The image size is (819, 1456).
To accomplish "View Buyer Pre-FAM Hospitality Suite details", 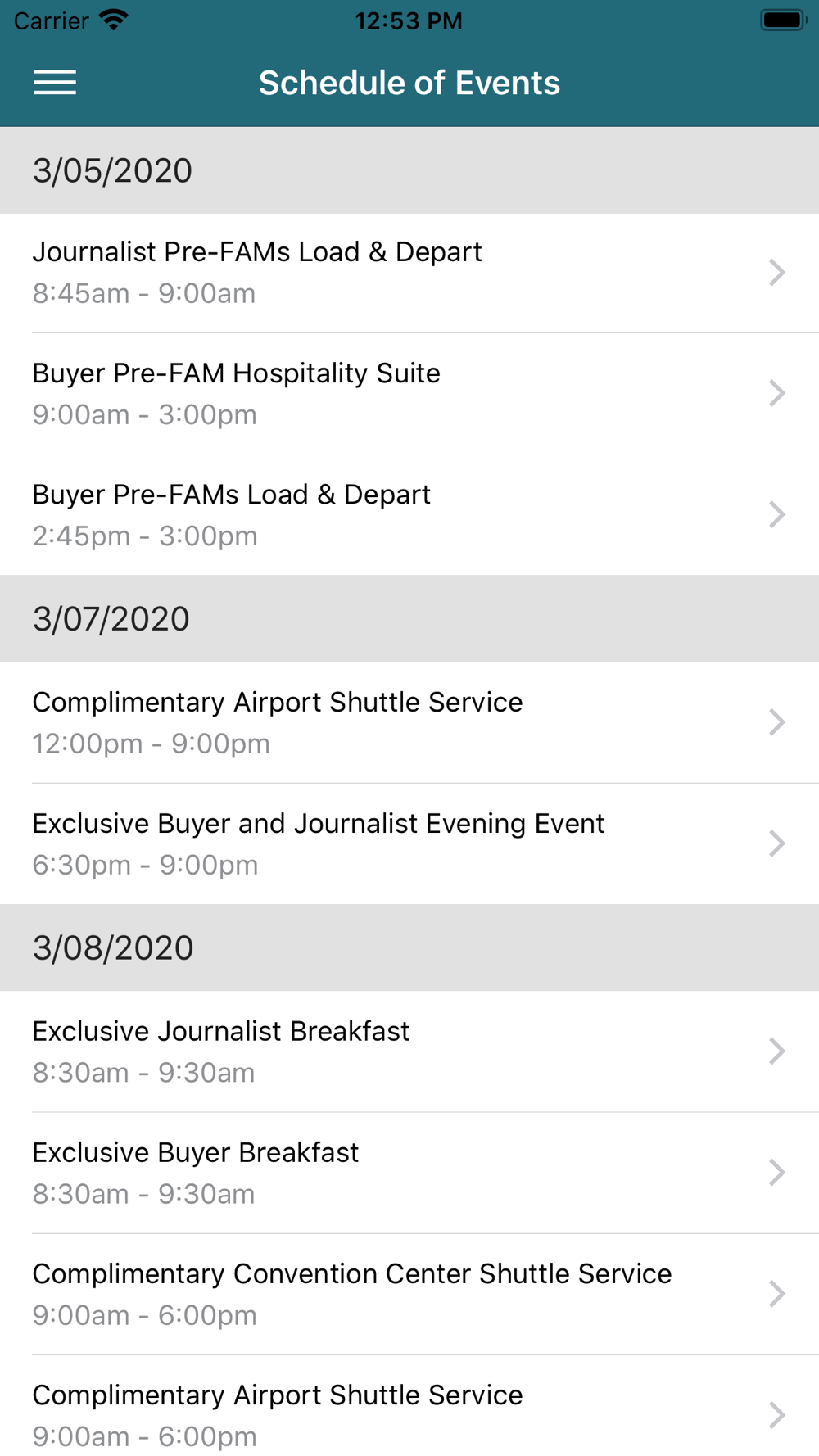I will [x=409, y=394].
